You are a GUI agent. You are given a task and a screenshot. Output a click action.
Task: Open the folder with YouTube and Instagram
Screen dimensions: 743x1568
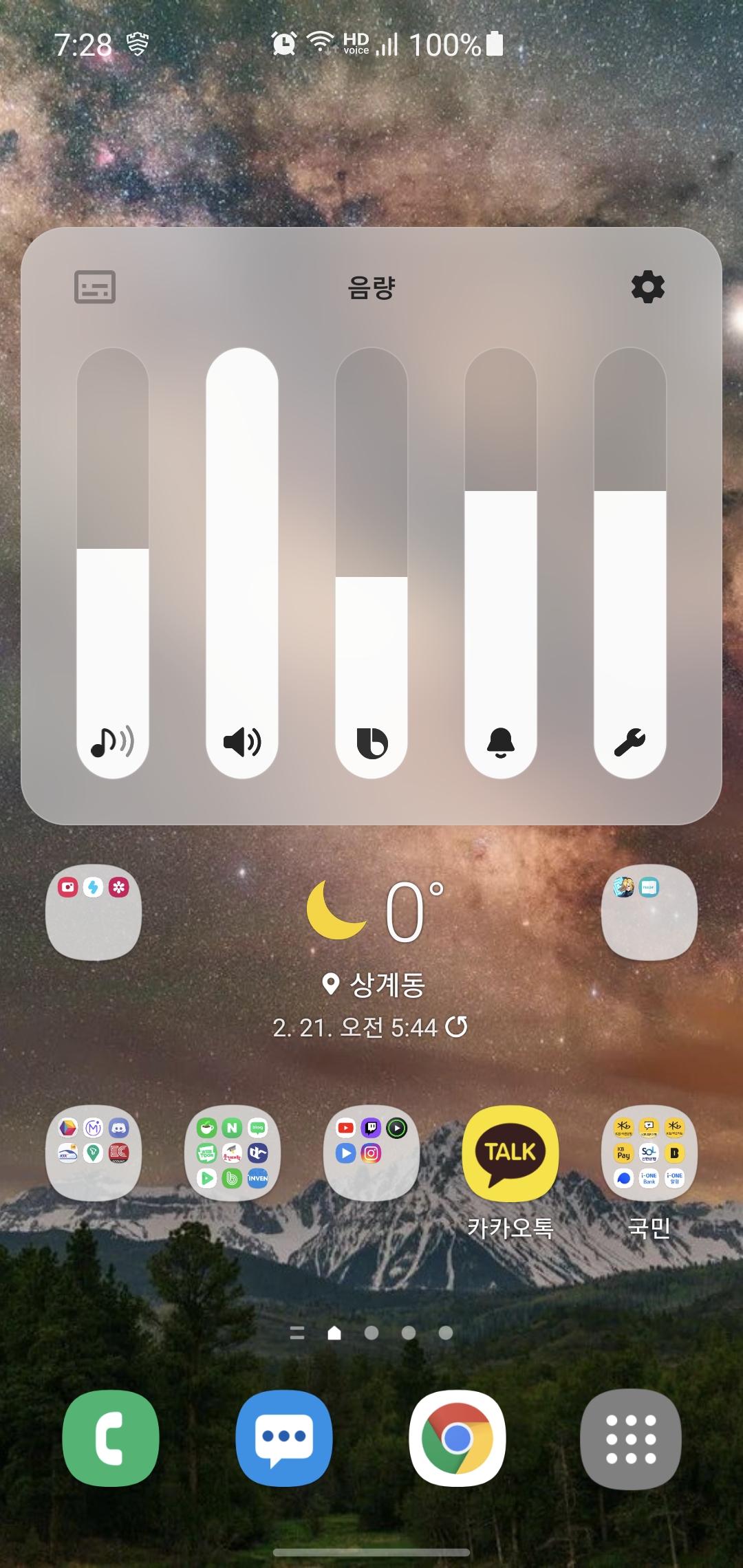tap(371, 1154)
